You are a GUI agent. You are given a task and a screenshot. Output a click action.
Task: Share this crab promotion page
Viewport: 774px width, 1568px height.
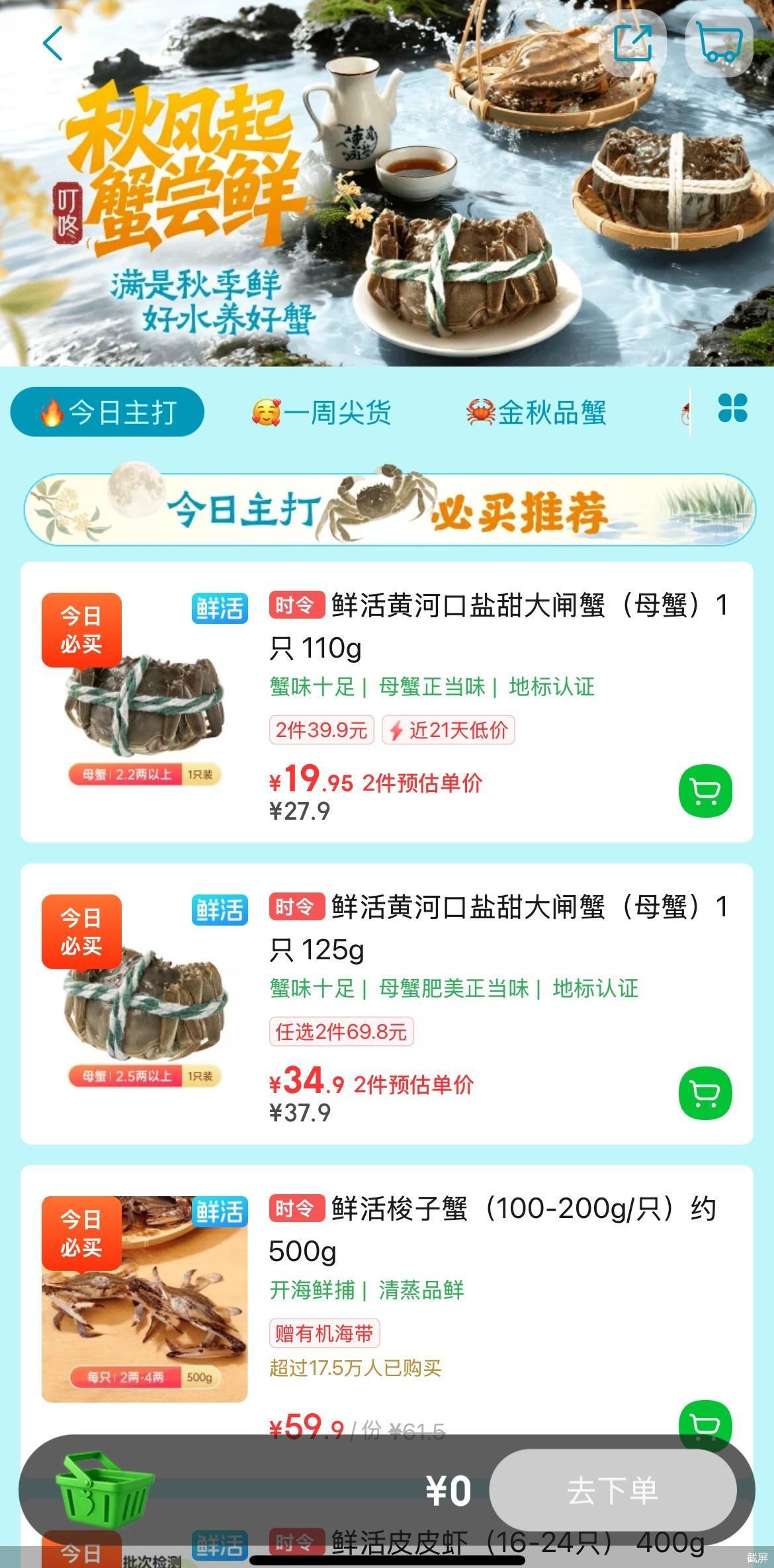tap(632, 44)
